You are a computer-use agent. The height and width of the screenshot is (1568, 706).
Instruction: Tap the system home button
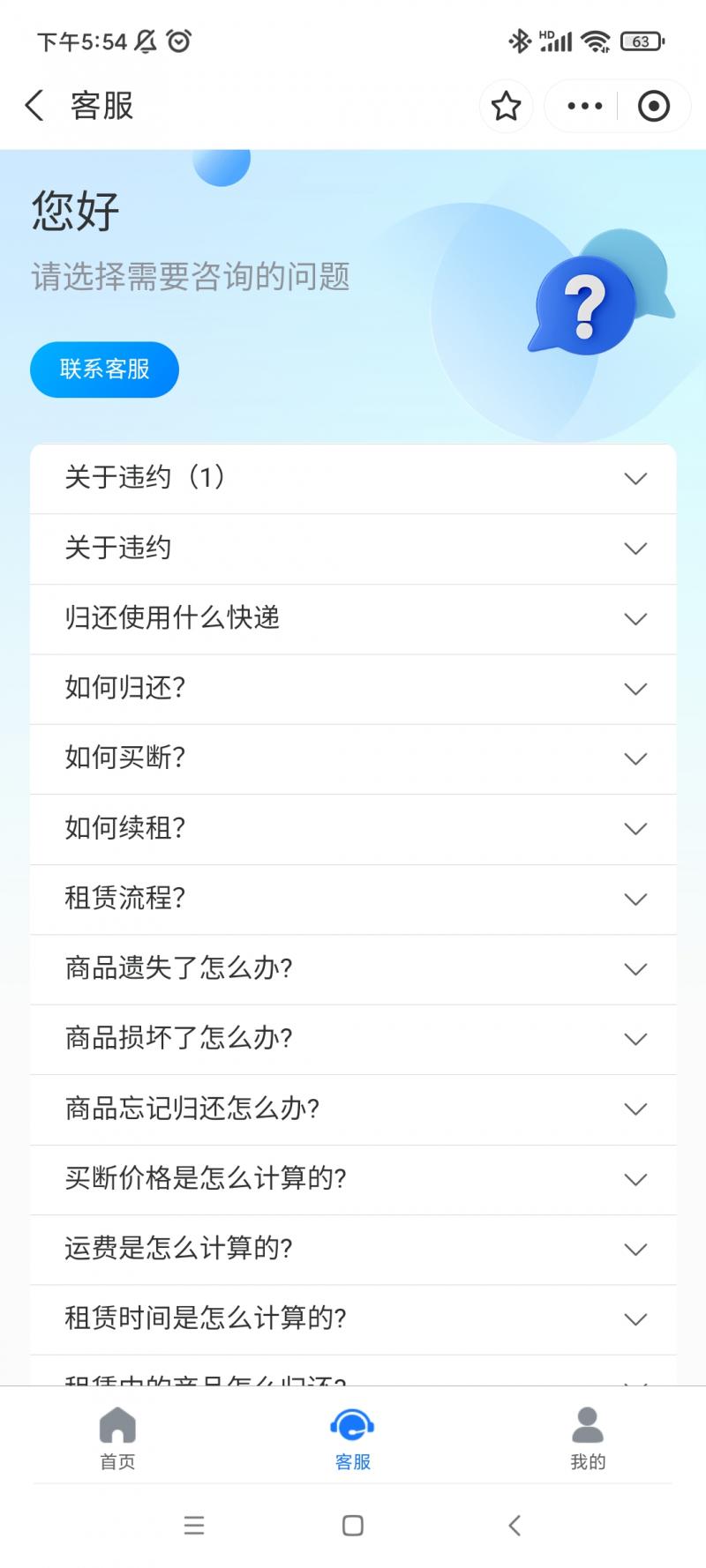coord(353,1526)
